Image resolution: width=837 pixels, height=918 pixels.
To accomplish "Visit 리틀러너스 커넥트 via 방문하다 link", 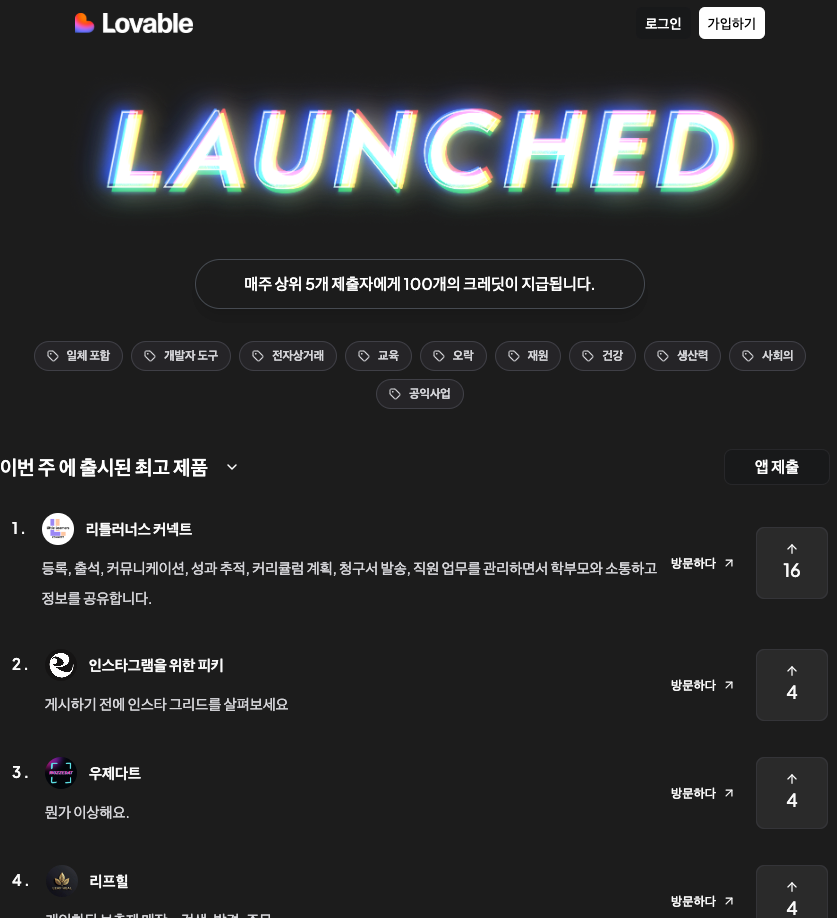I will 702,563.
